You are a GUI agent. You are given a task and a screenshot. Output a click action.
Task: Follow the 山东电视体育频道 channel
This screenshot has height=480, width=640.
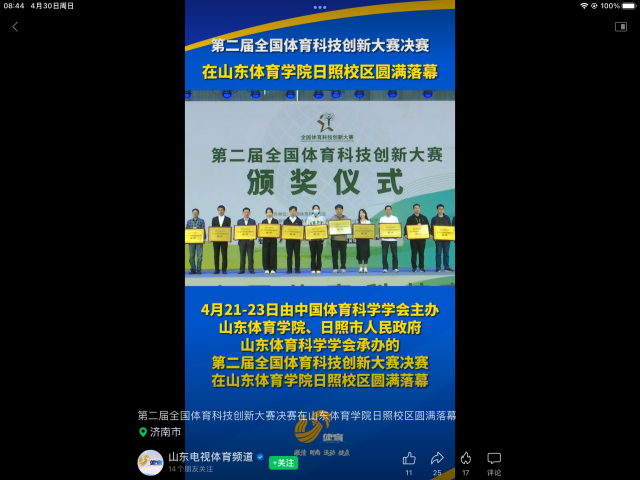[x=283, y=462]
